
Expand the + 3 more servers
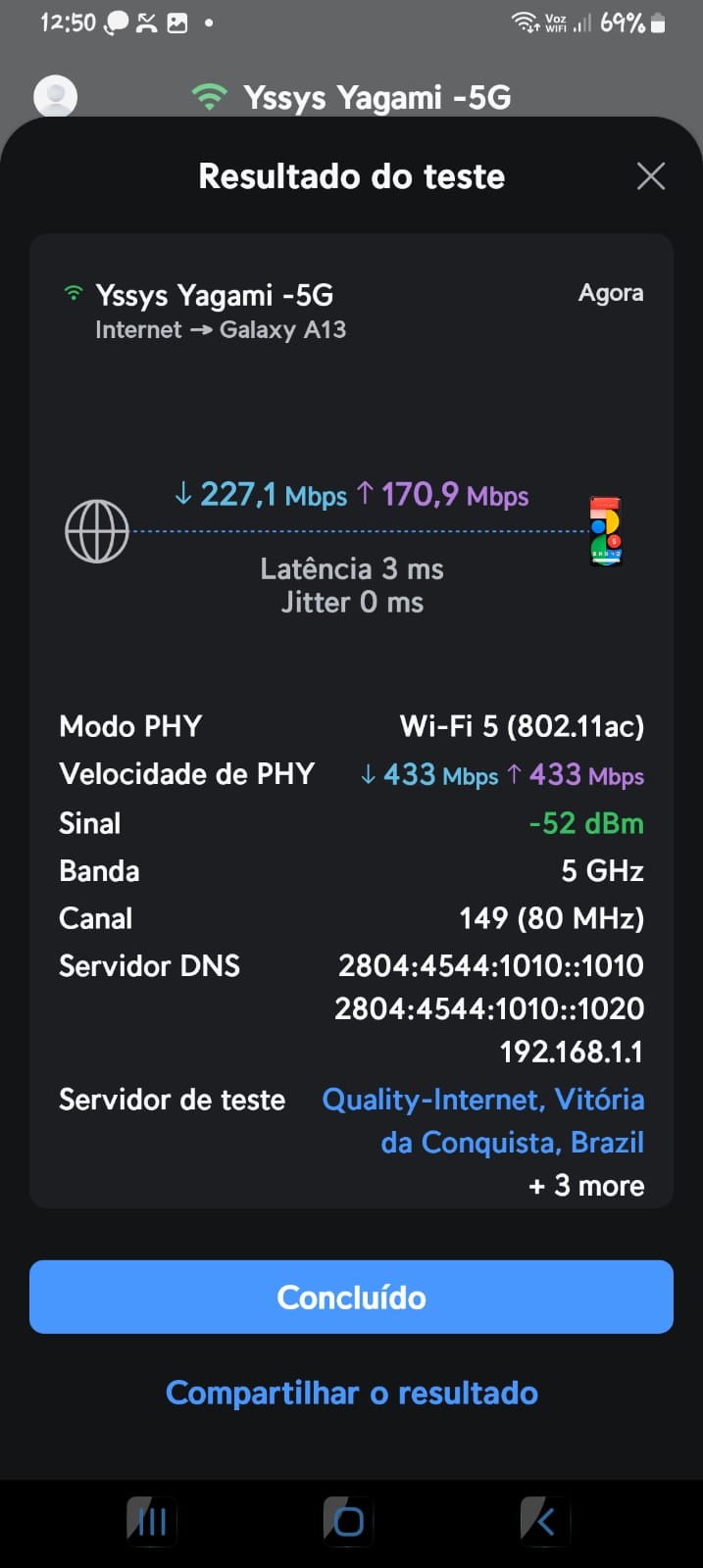pyautogui.click(x=586, y=1186)
